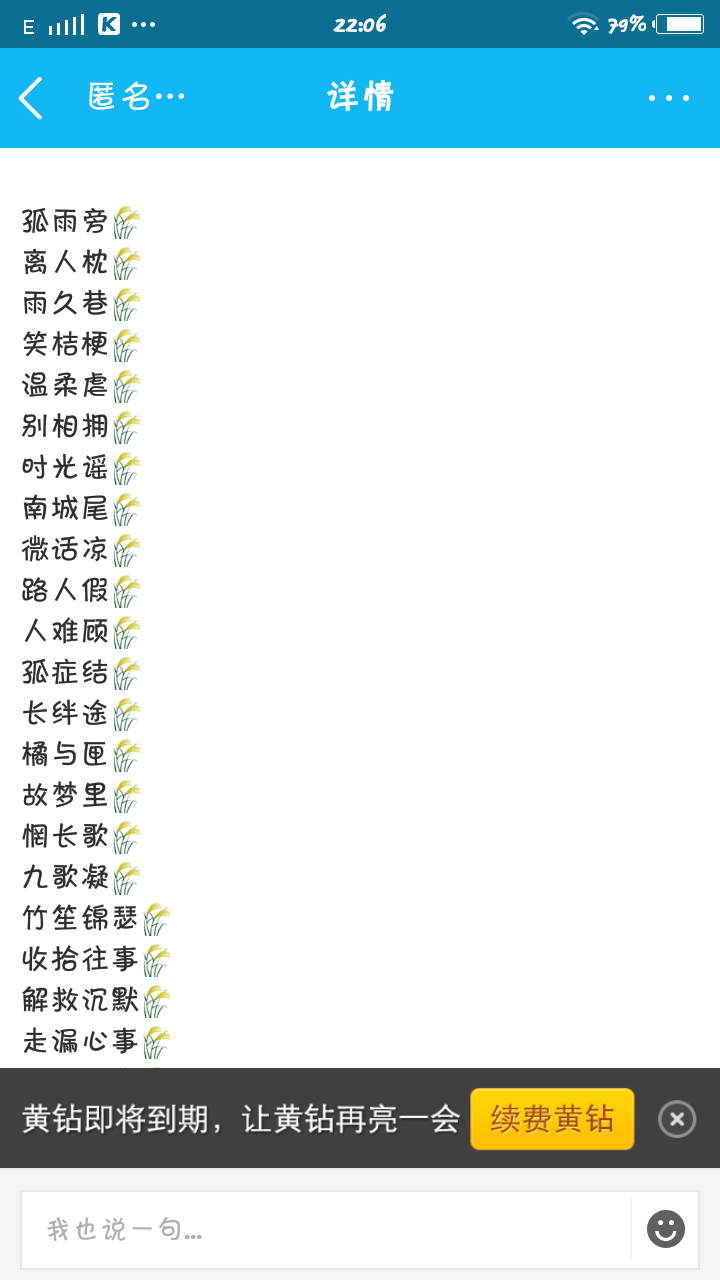Open the three-dot overflow menu

[668, 98]
